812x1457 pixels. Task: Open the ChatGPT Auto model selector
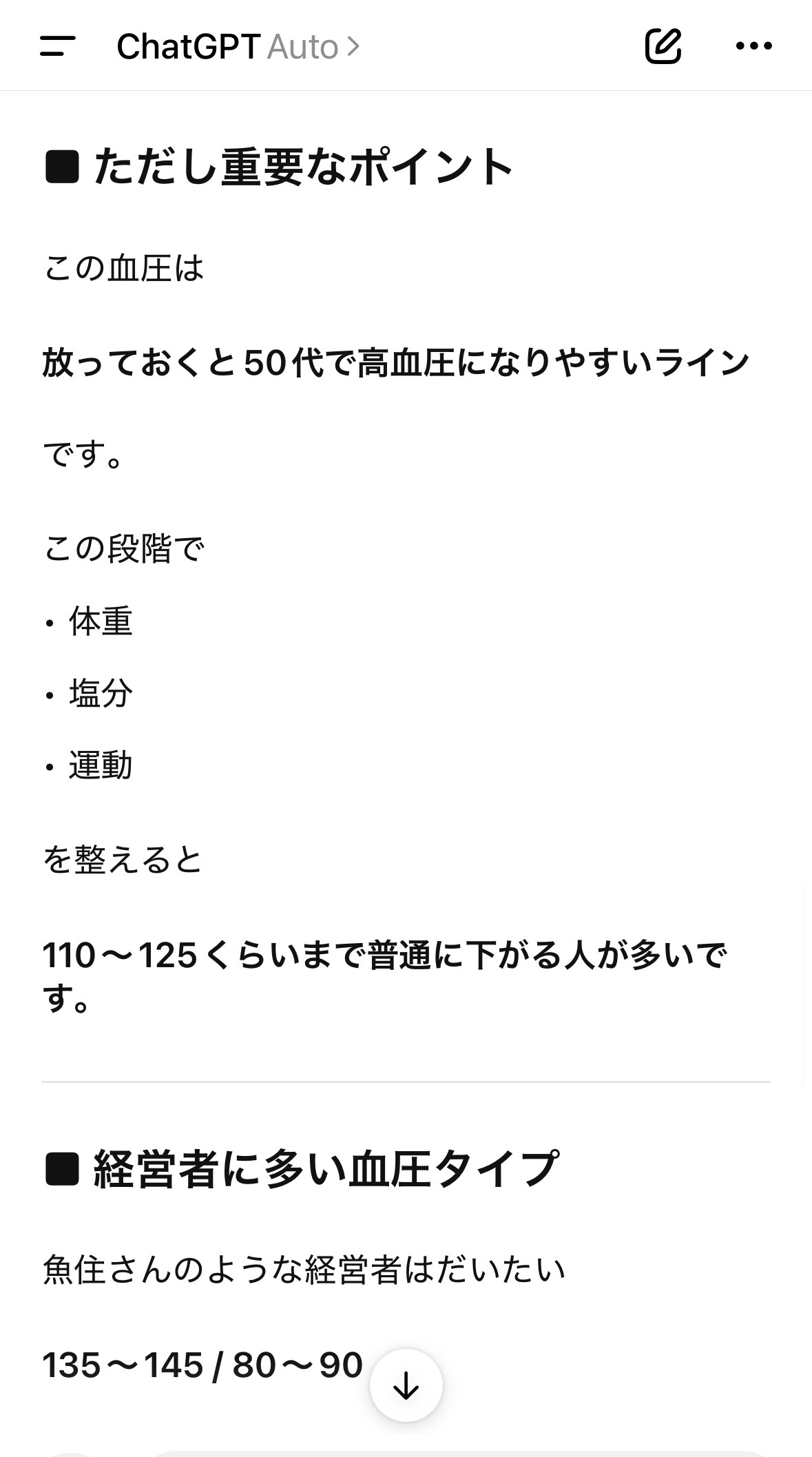click(238, 47)
